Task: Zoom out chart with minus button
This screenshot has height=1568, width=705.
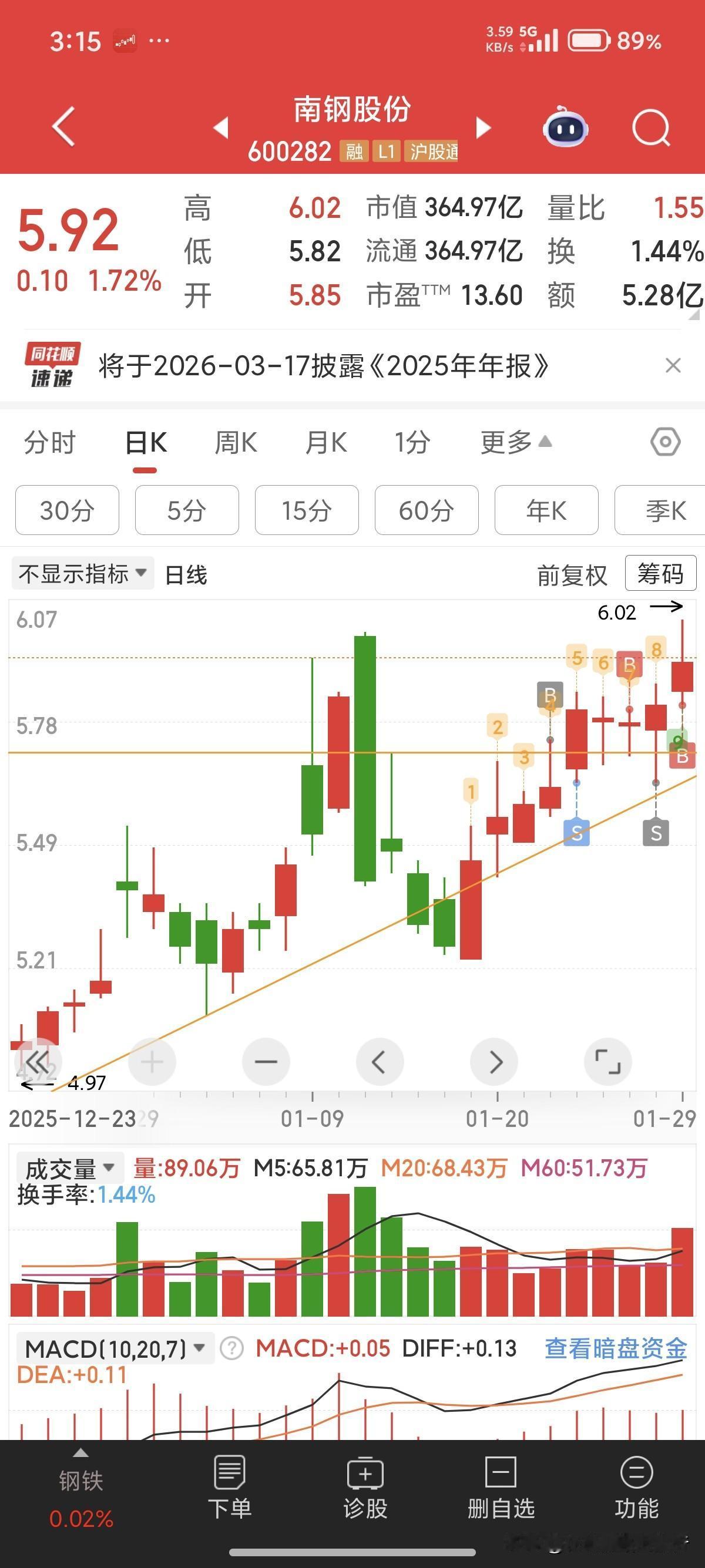Action: pyautogui.click(x=266, y=1062)
